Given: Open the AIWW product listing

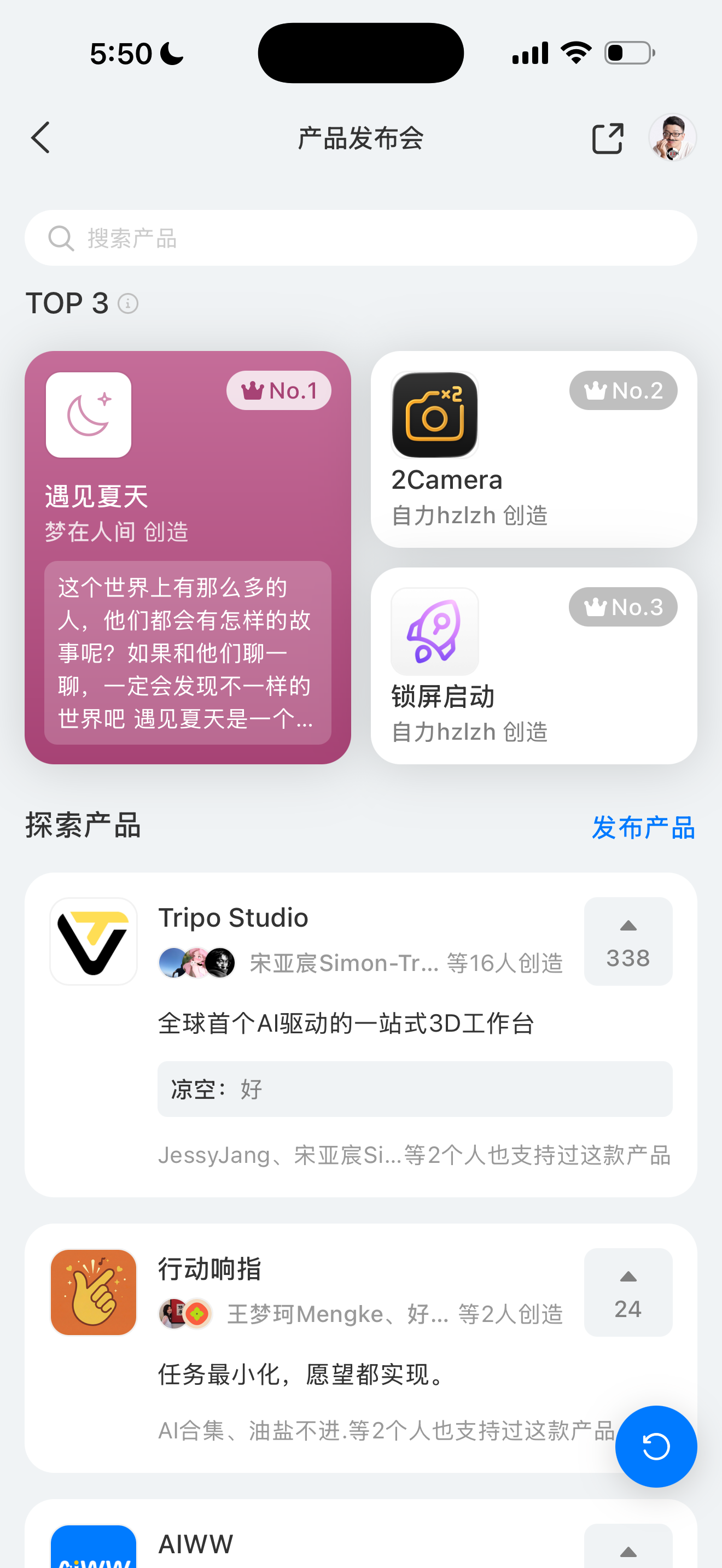Looking at the screenshot, I should [x=196, y=1543].
